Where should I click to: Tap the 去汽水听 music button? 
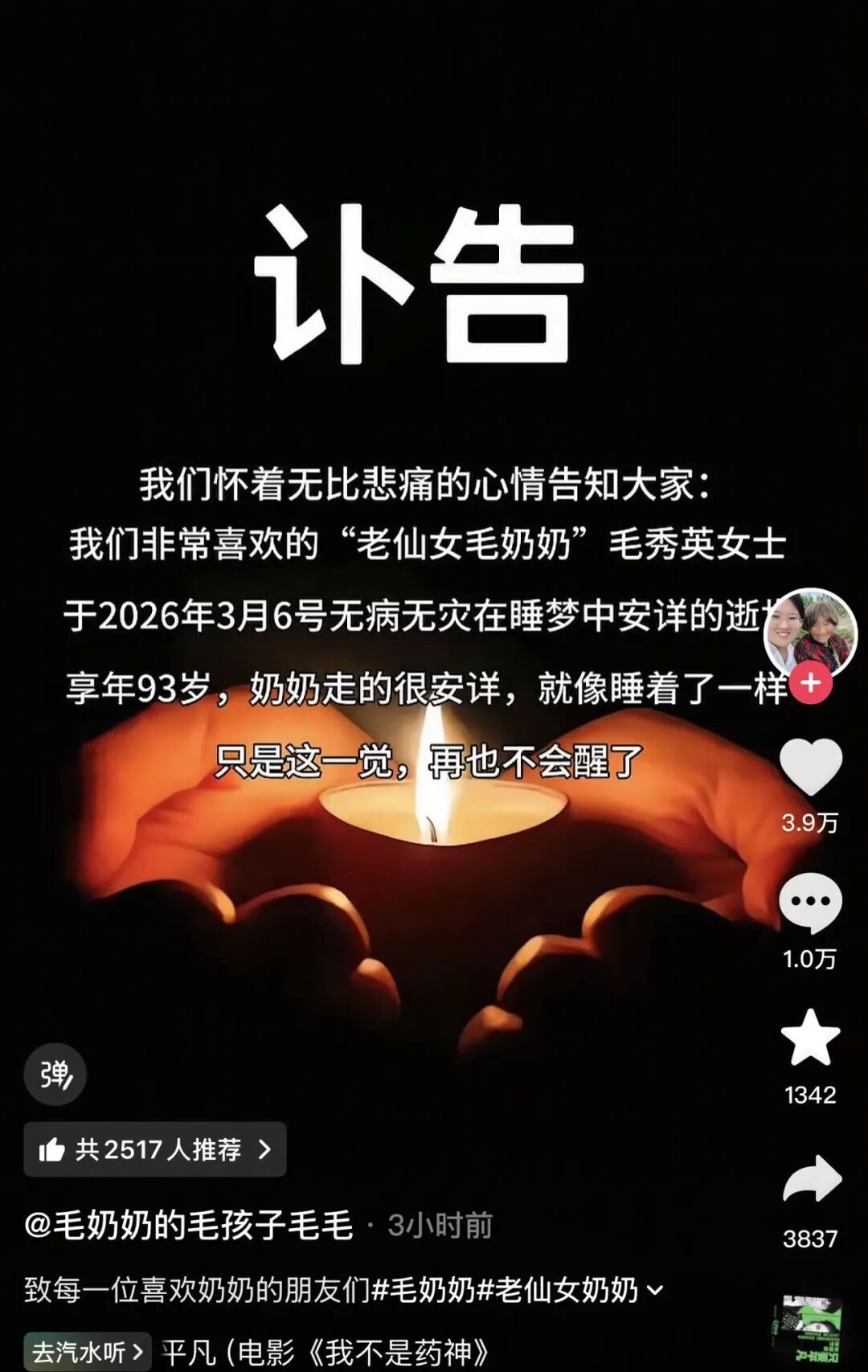point(87,1352)
